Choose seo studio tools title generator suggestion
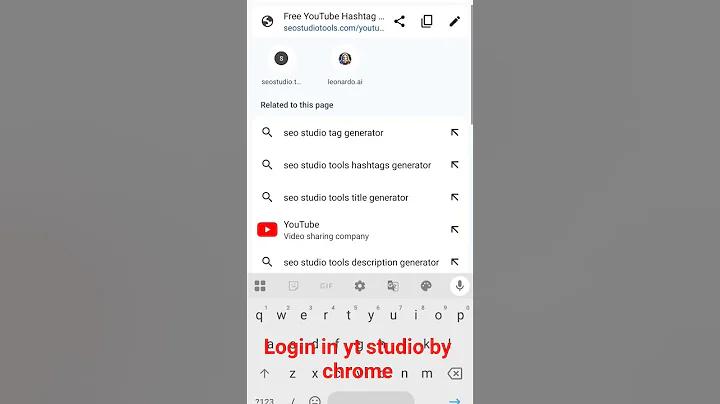Image resolution: width=720 pixels, height=404 pixels. (345, 198)
